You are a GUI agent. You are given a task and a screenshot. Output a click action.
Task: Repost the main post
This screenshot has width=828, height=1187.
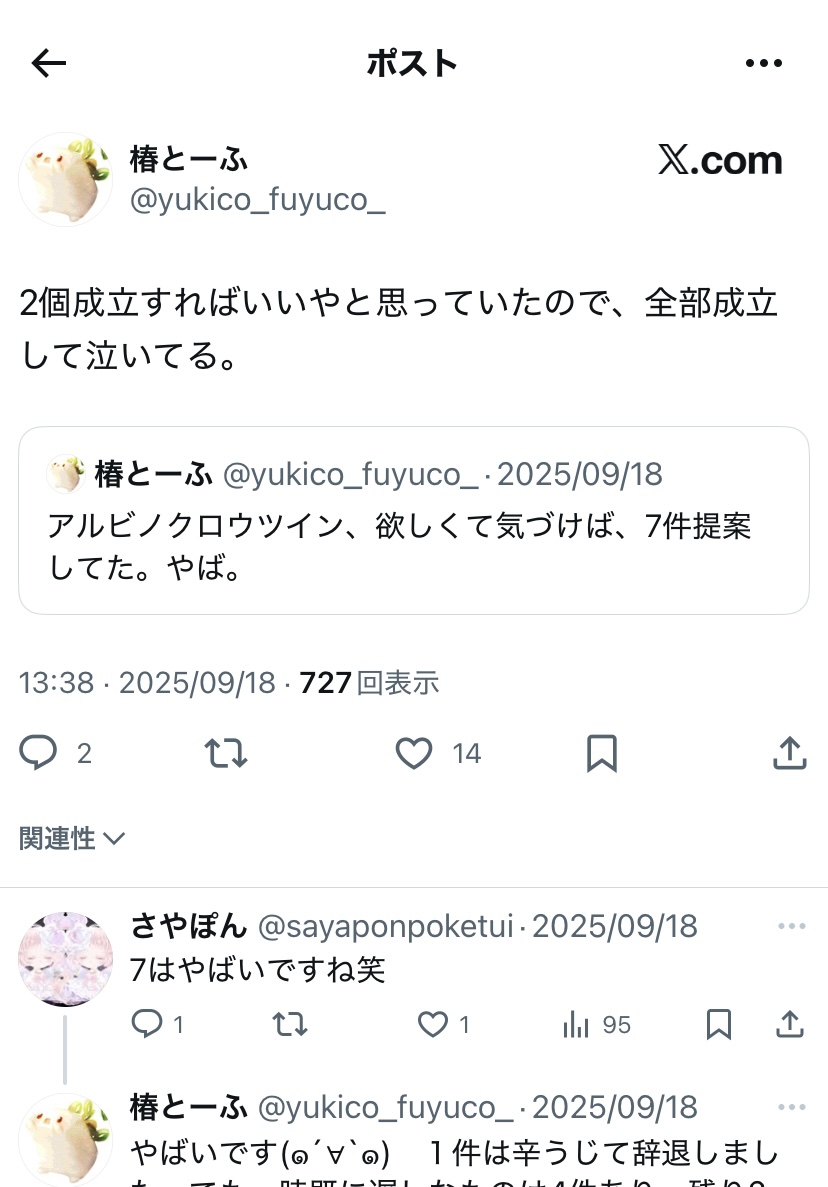226,753
